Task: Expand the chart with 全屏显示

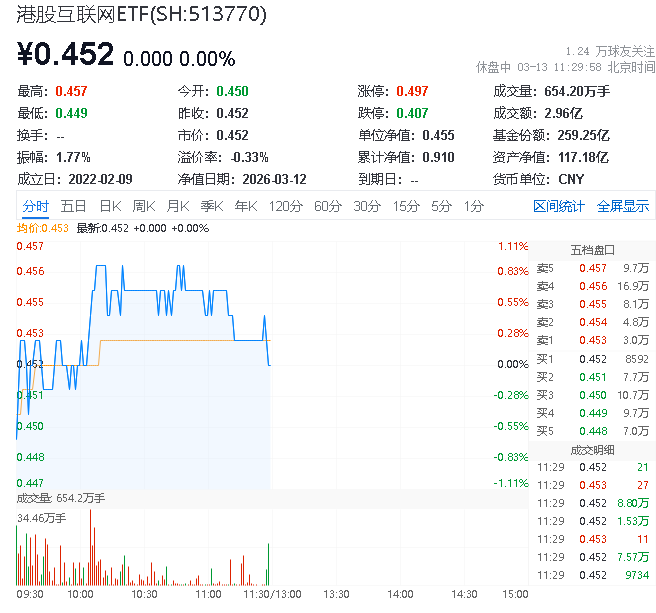Action: tap(623, 206)
